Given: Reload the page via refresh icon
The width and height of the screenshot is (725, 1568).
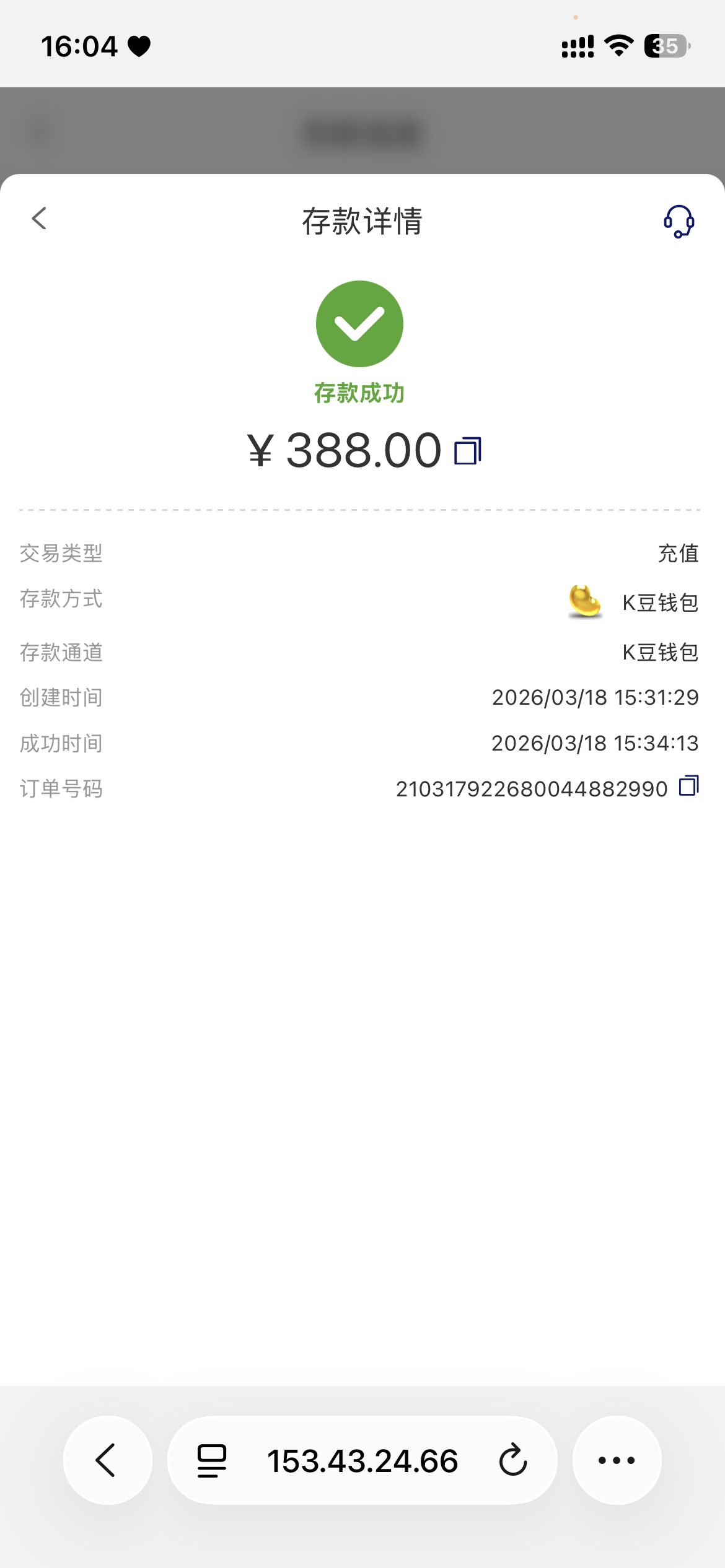Looking at the screenshot, I should click(511, 1461).
